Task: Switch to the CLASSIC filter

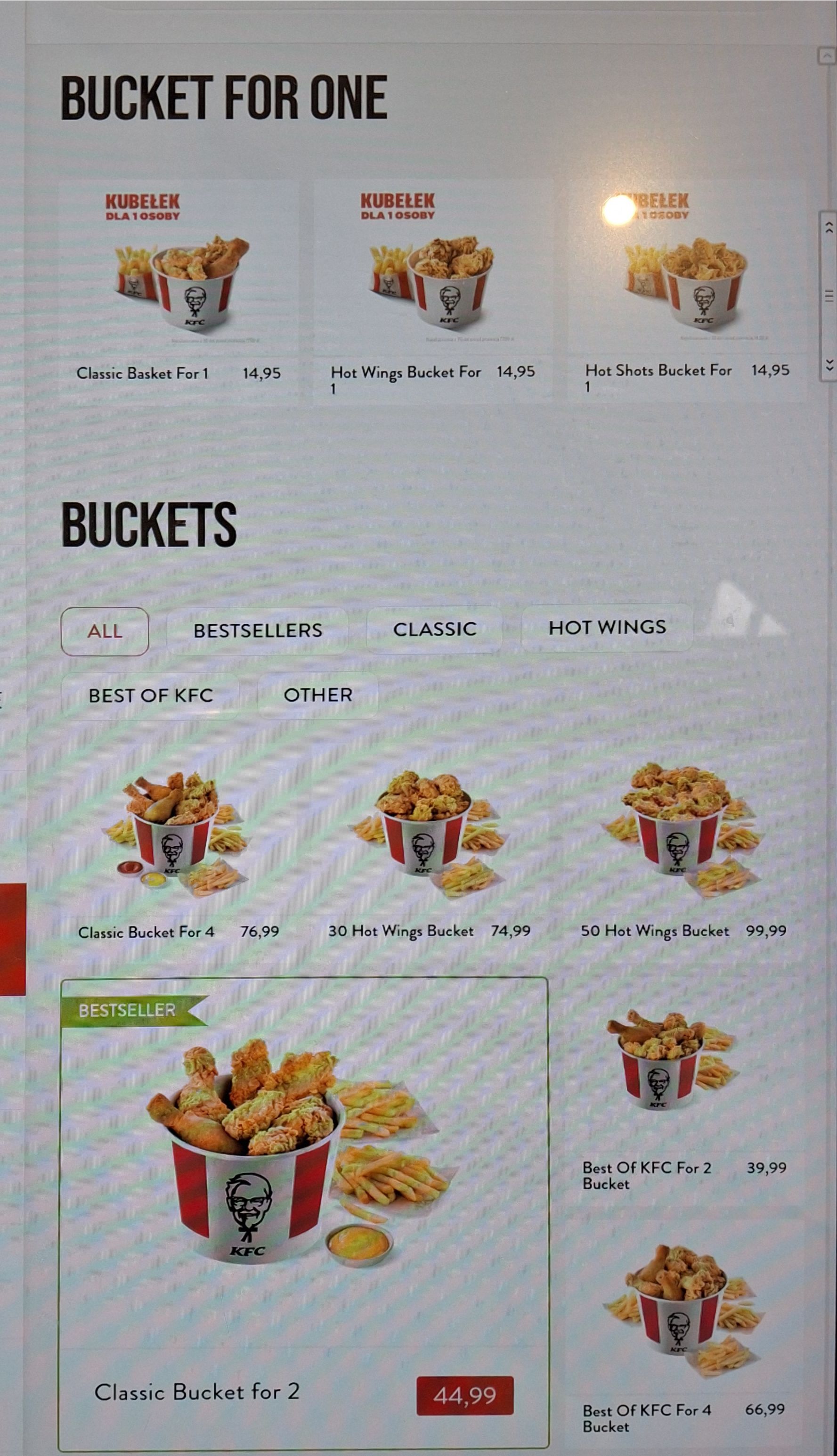Action: click(x=434, y=629)
